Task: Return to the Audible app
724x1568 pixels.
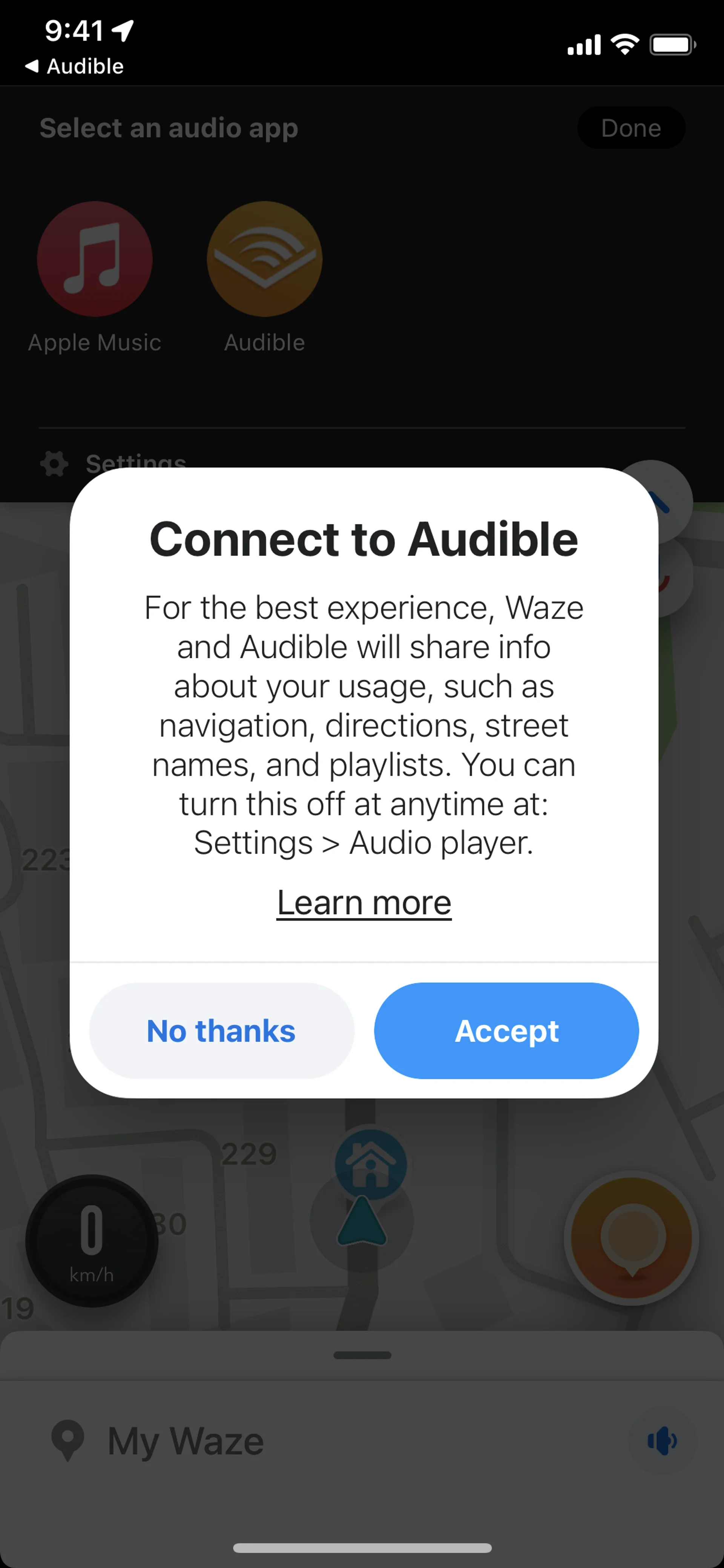Action: click(x=74, y=66)
